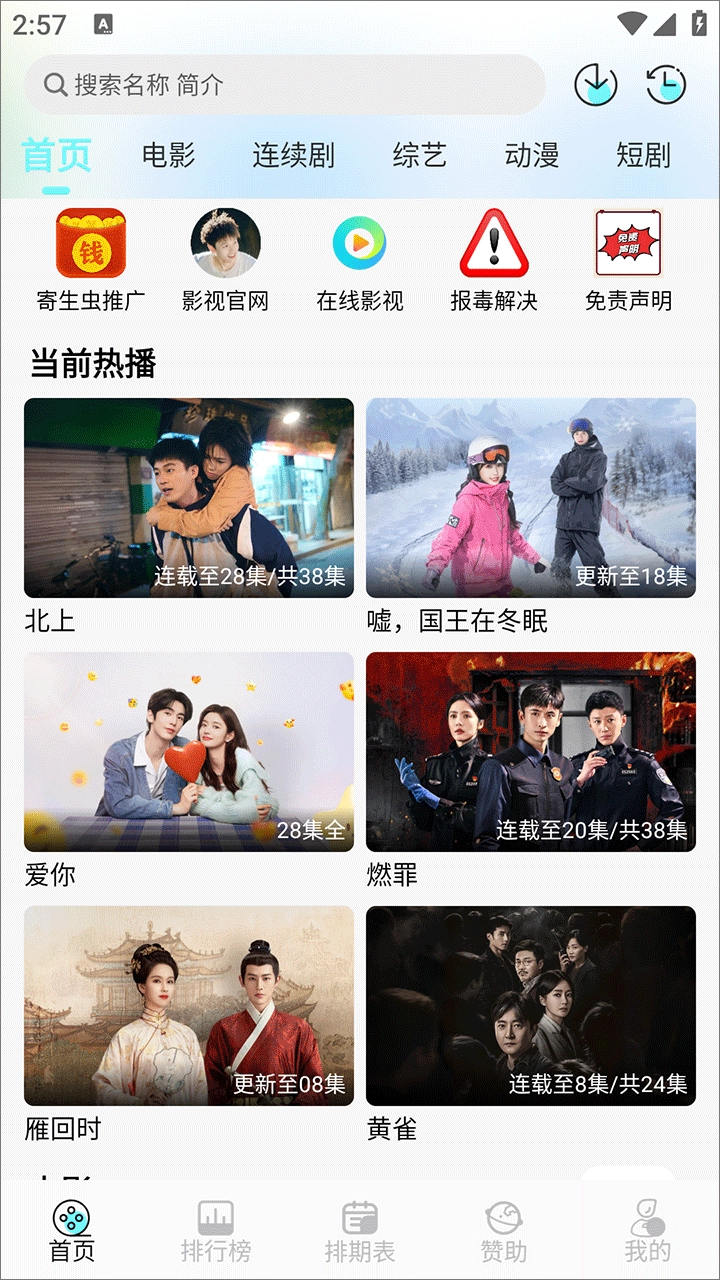Go to the 动漫 tab
This screenshot has width=720, height=1280.
coord(532,156)
